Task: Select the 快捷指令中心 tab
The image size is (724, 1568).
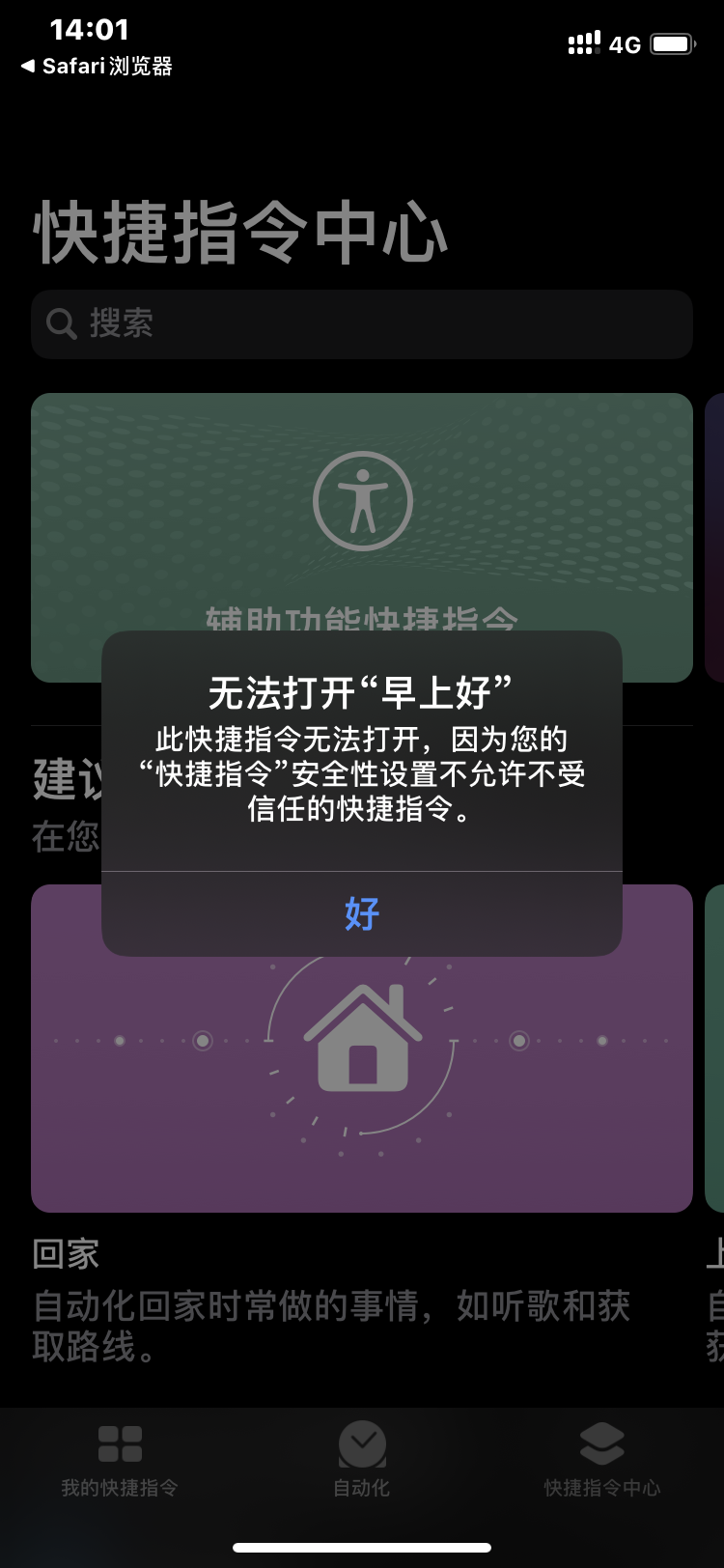Action: (601, 1460)
